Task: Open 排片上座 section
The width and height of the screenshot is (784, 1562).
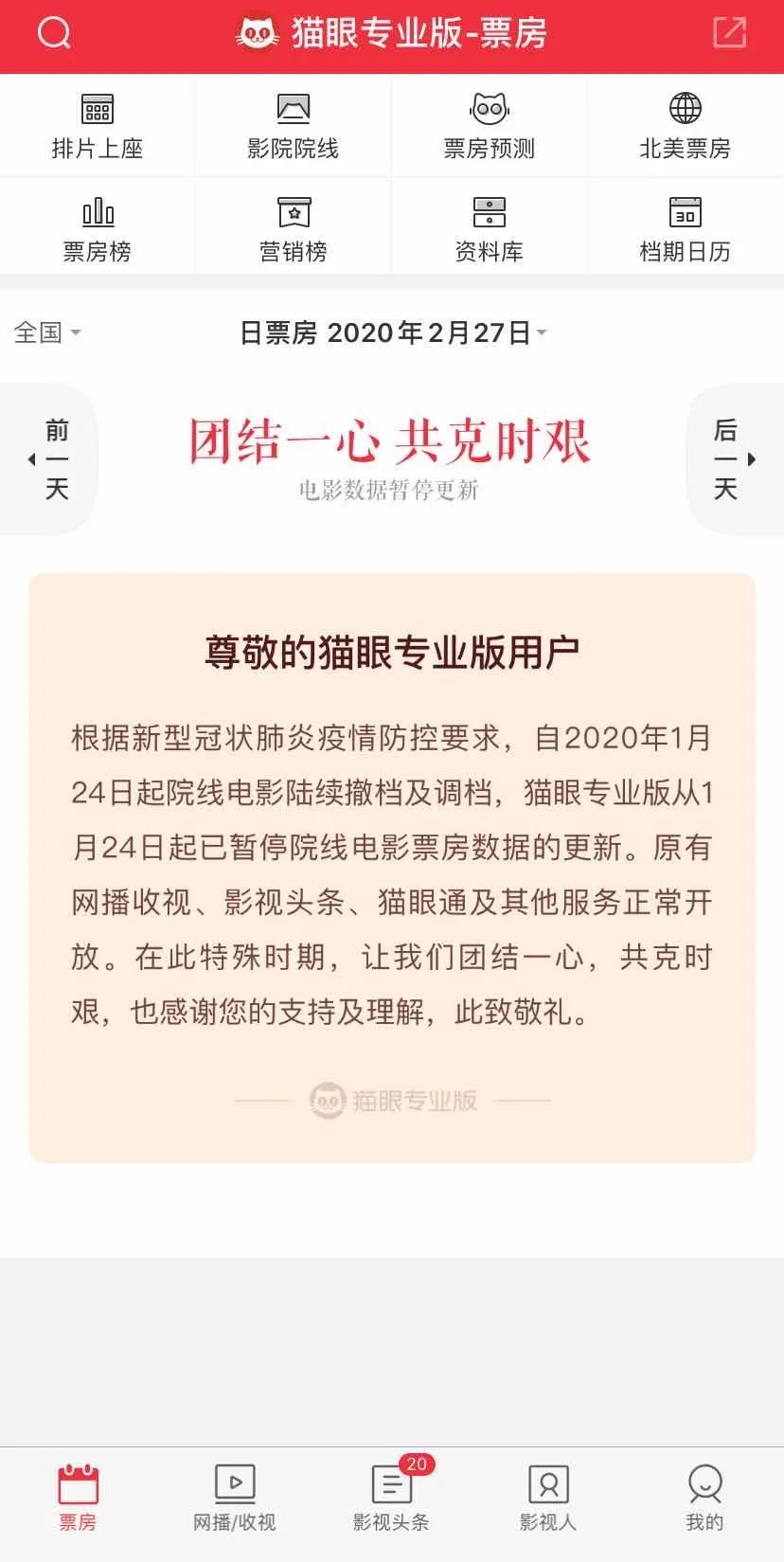Action: pos(98,127)
